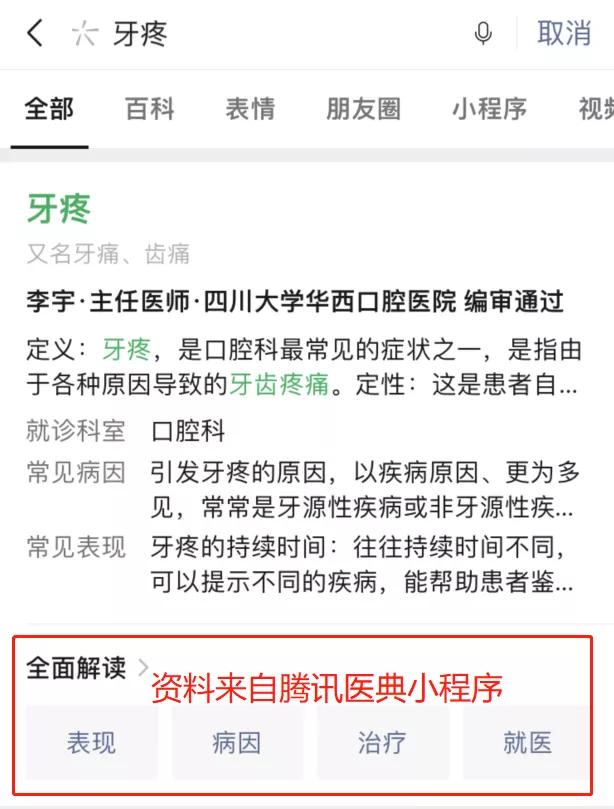Image resolution: width=614 pixels, height=809 pixels.
Task: Open the 牙疼 encyclopedia result card
Action: 60,209
